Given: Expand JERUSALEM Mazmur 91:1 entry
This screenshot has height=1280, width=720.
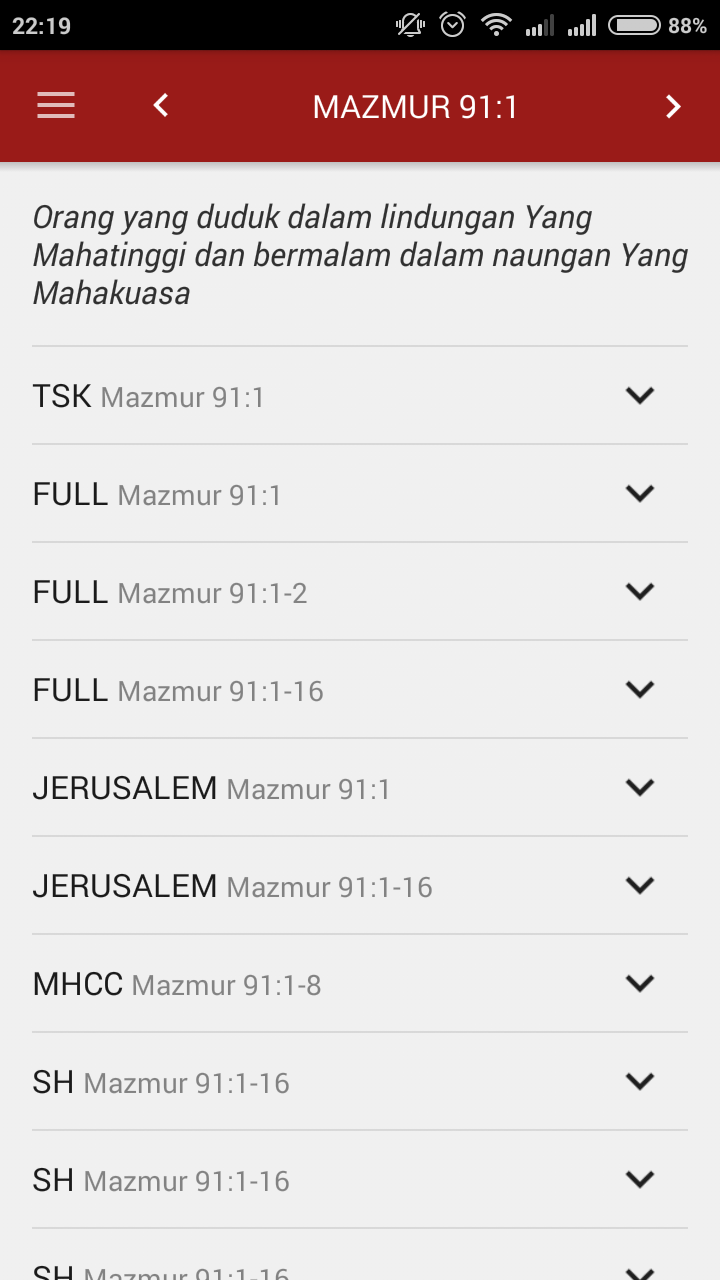Looking at the screenshot, I should (639, 788).
